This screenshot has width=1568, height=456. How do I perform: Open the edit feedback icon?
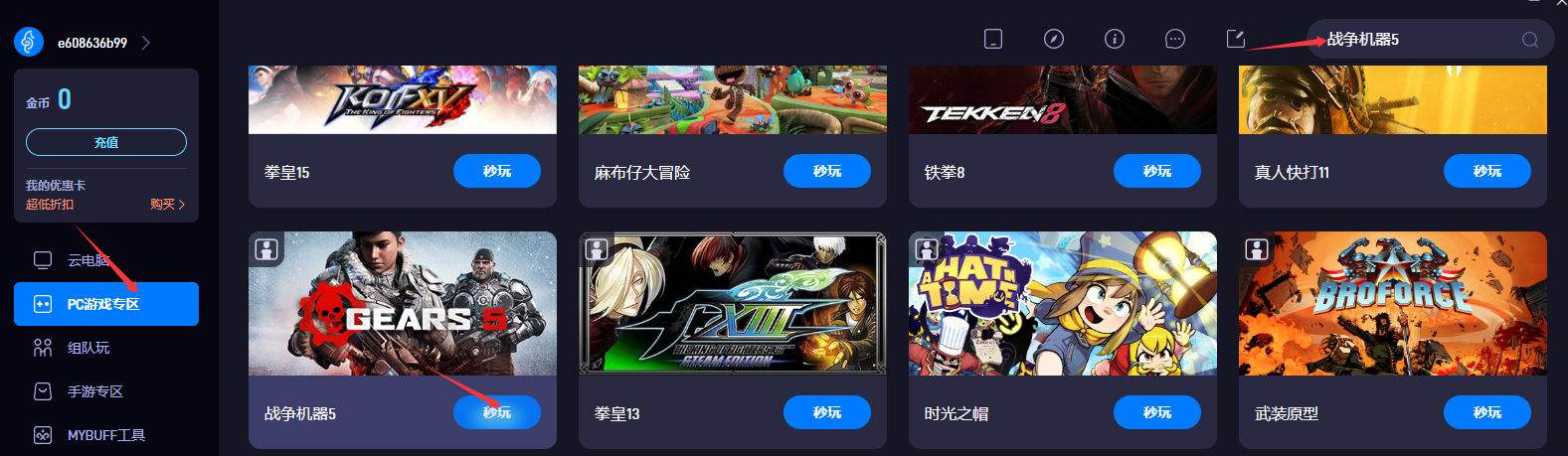[x=1236, y=39]
